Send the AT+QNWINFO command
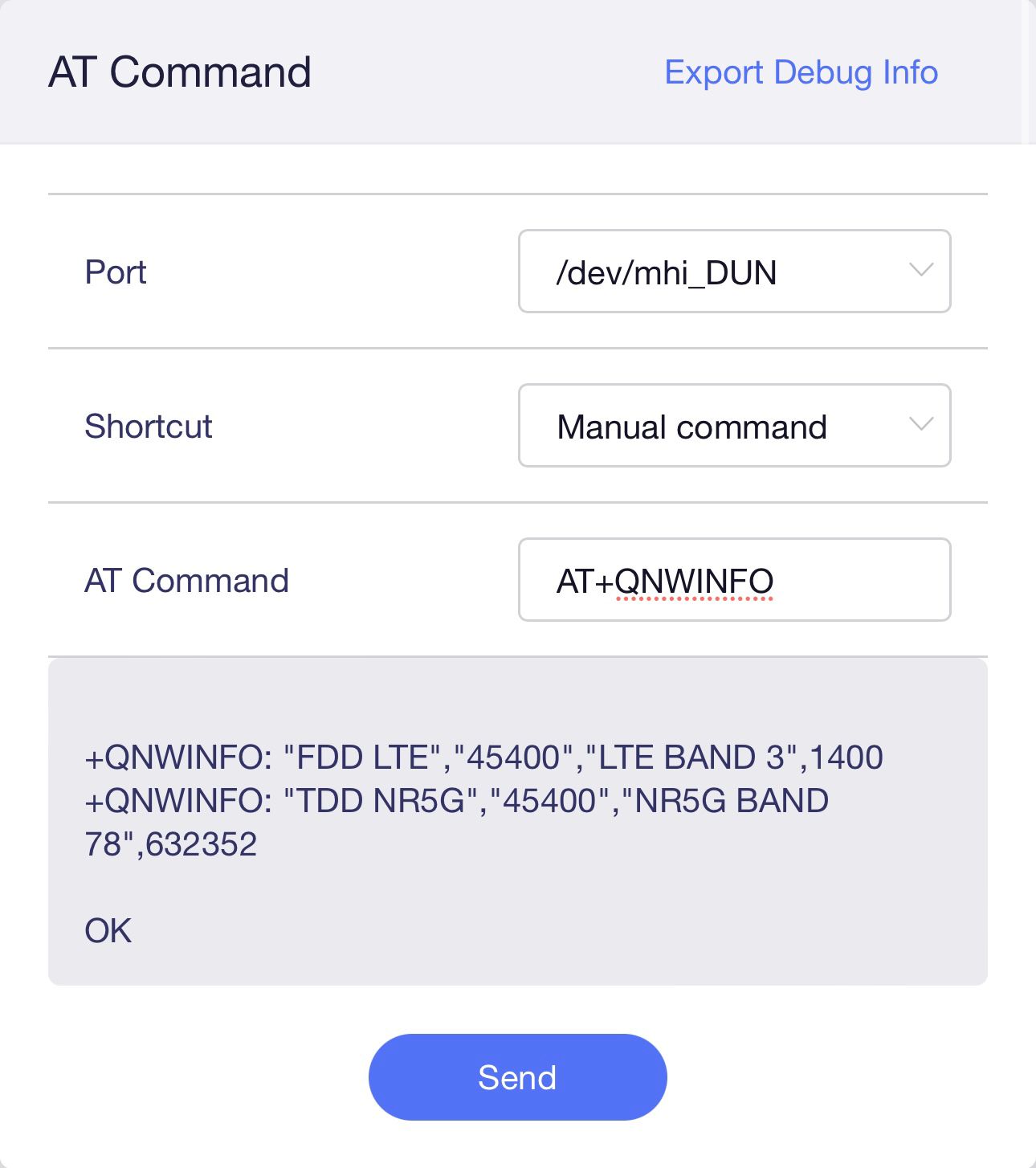 pyautogui.click(x=517, y=1076)
